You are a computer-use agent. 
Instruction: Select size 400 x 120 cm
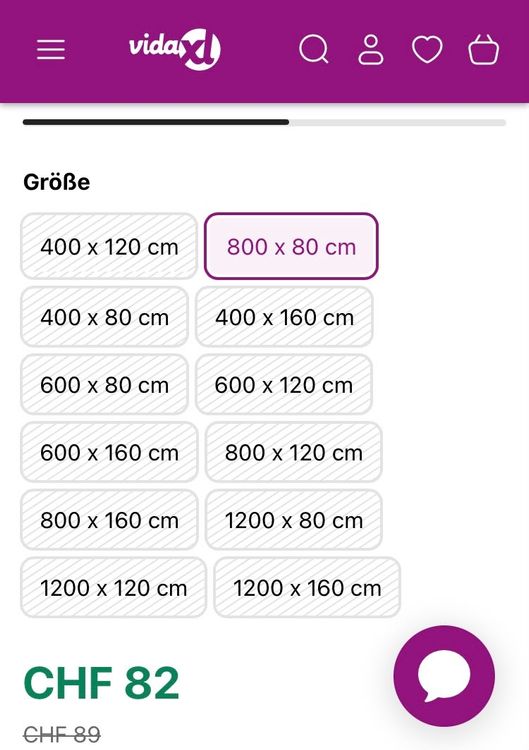(109, 247)
